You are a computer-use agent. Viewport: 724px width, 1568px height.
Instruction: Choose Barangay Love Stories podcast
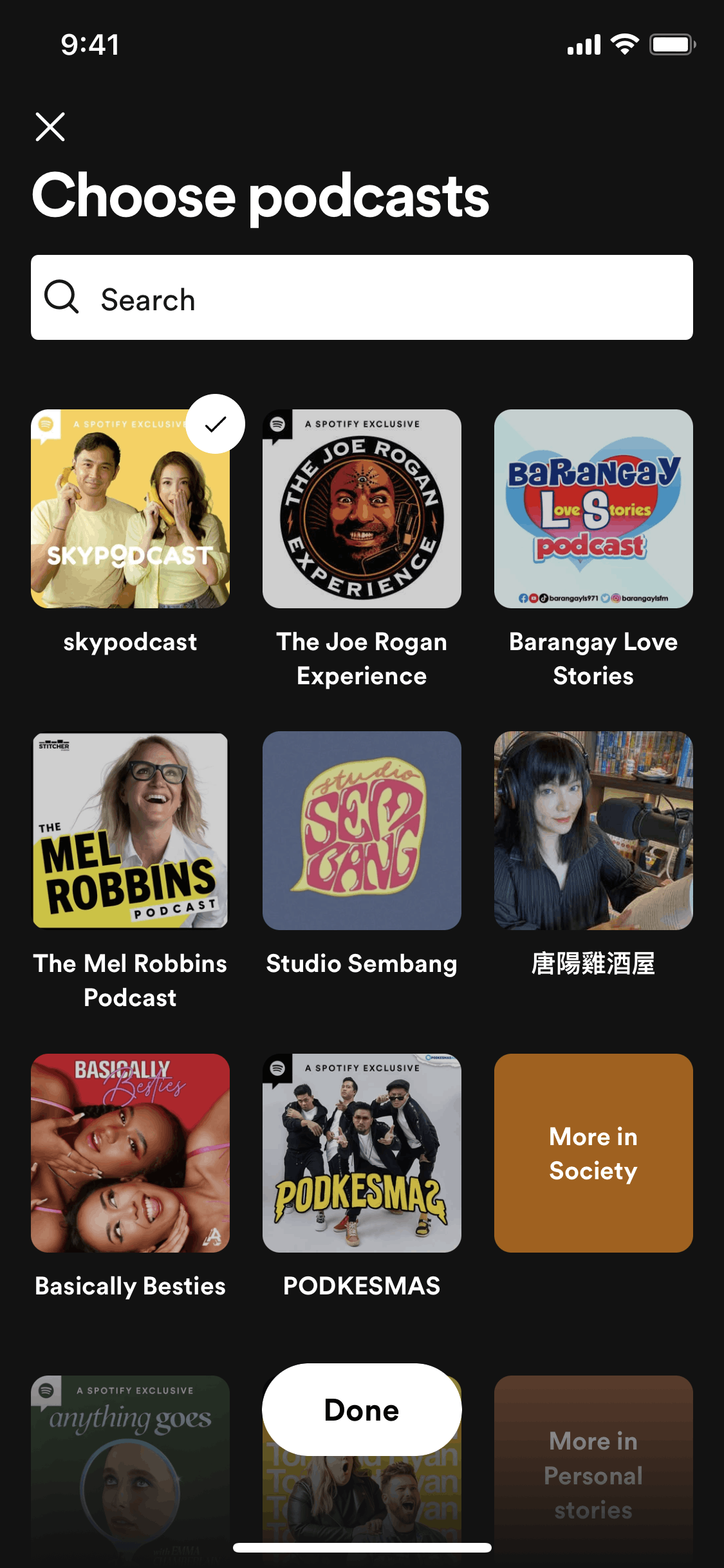click(593, 509)
